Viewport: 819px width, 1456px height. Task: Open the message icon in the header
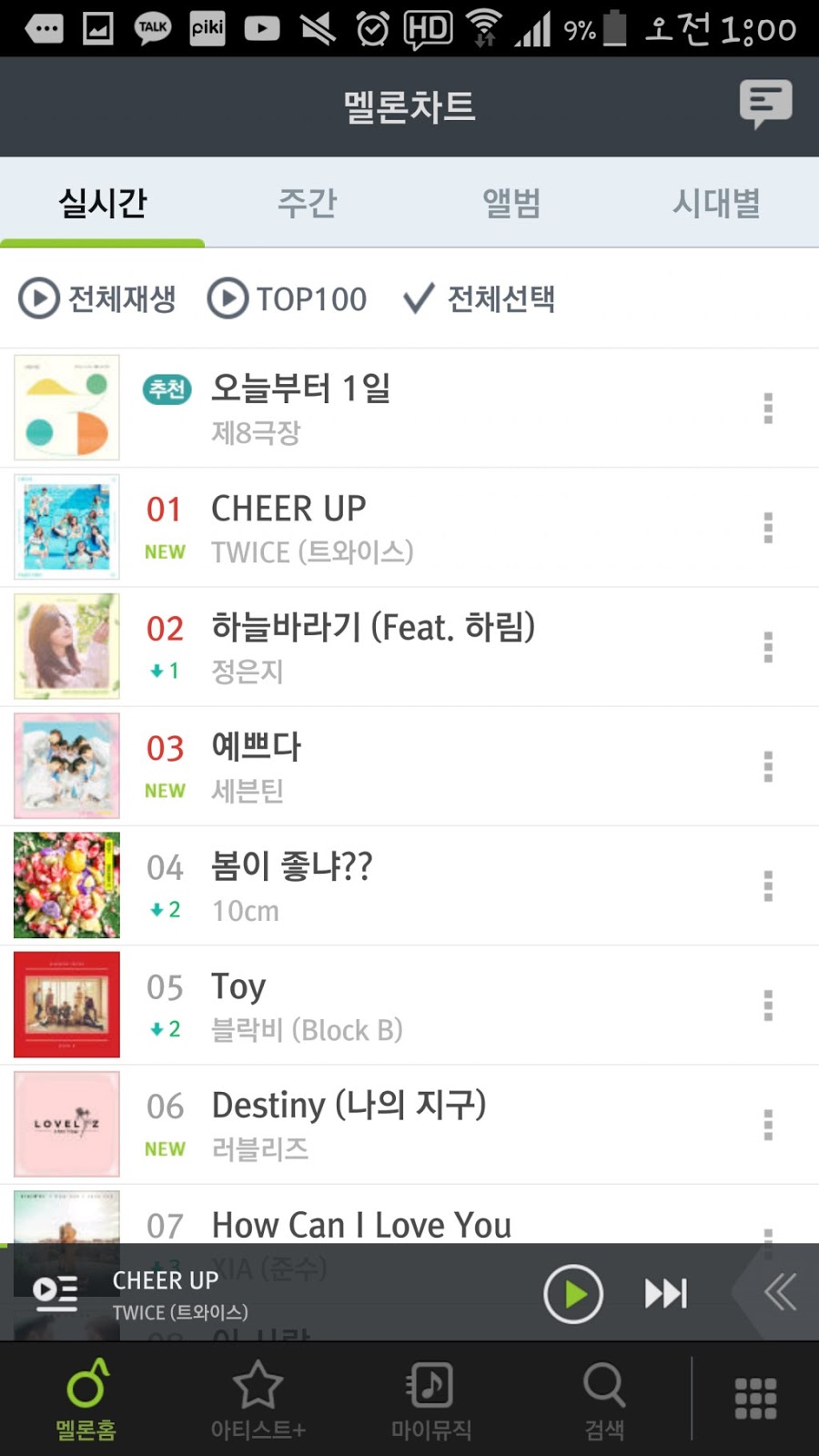point(765,105)
